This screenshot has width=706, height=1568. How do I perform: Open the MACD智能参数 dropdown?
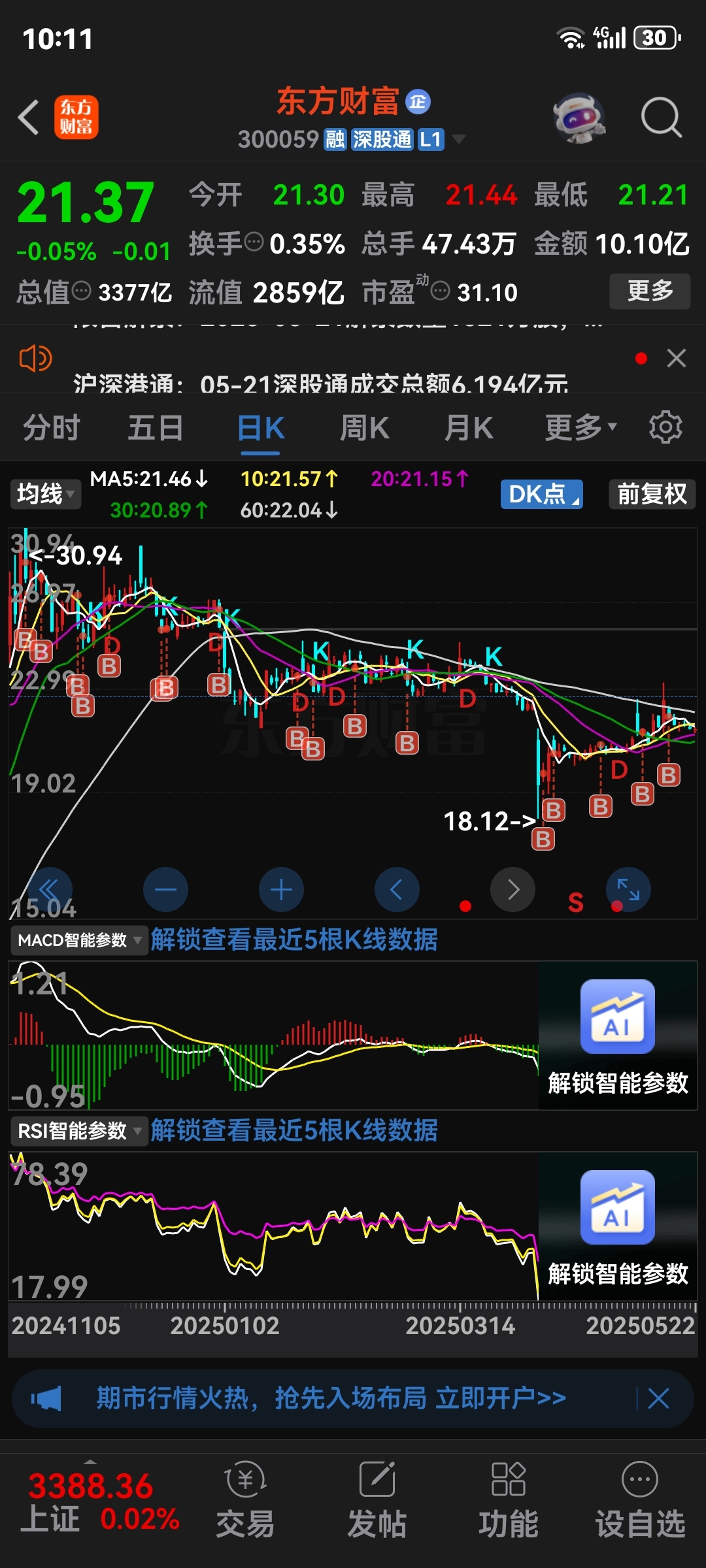(x=79, y=940)
